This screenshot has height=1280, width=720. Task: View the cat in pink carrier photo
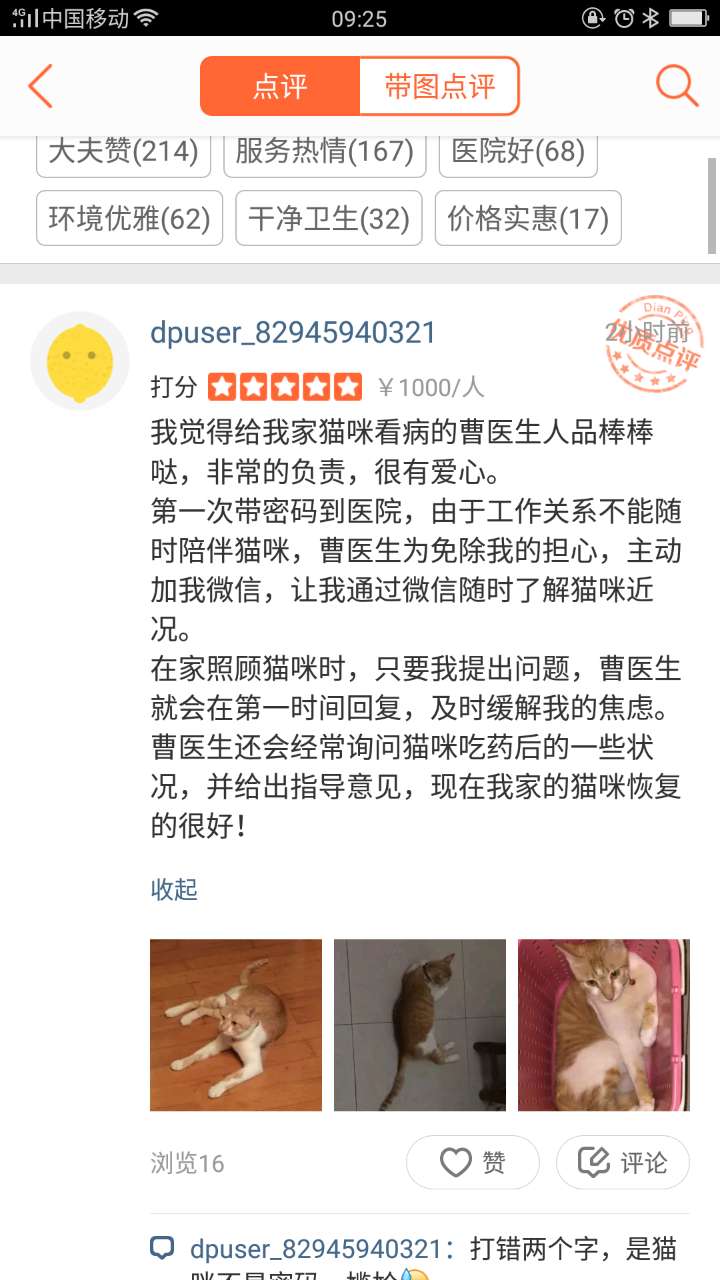point(604,1025)
